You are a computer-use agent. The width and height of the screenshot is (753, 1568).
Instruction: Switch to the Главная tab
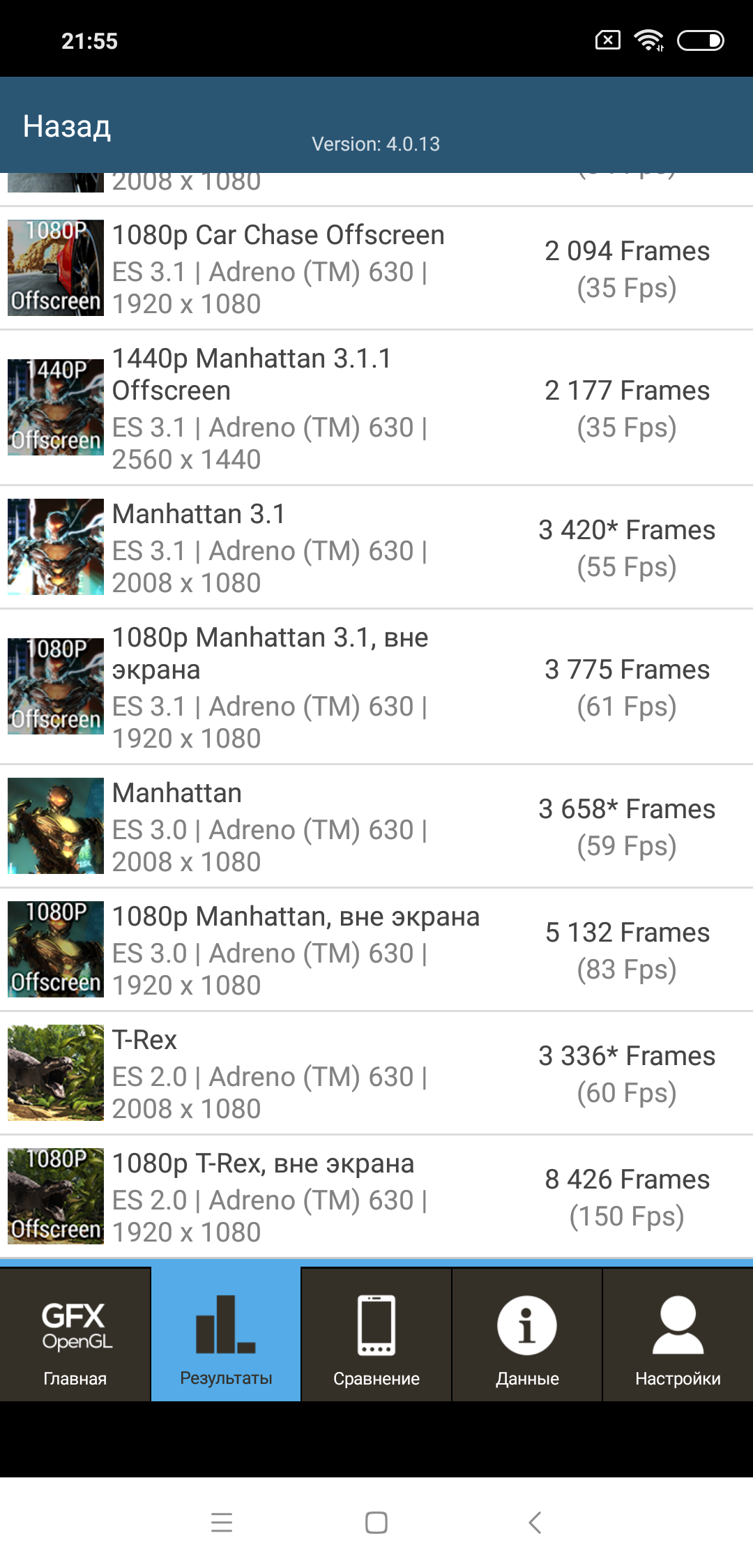pyautogui.click(x=75, y=1335)
